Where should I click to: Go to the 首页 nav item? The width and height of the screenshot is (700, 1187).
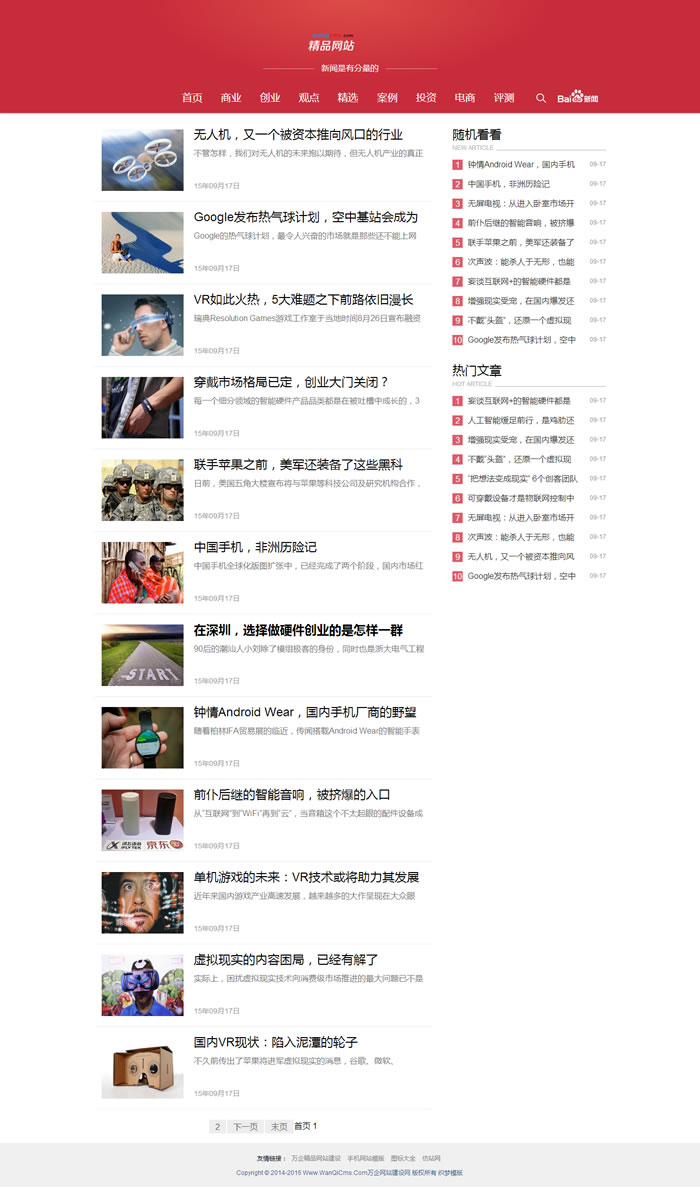[x=192, y=98]
